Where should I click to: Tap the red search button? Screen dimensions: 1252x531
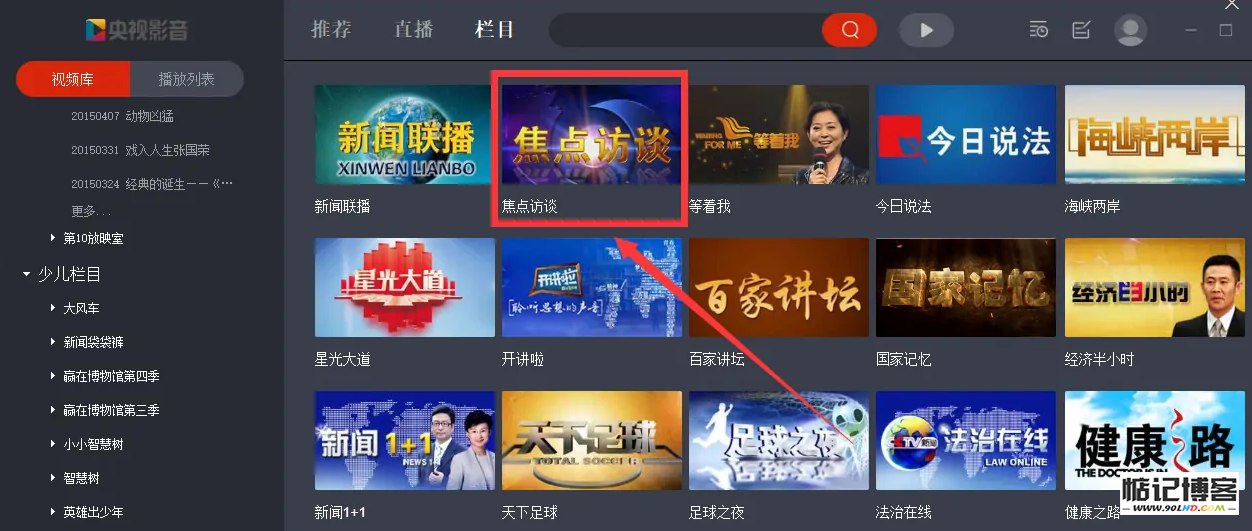pyautogui.click(x=849, y=30)
